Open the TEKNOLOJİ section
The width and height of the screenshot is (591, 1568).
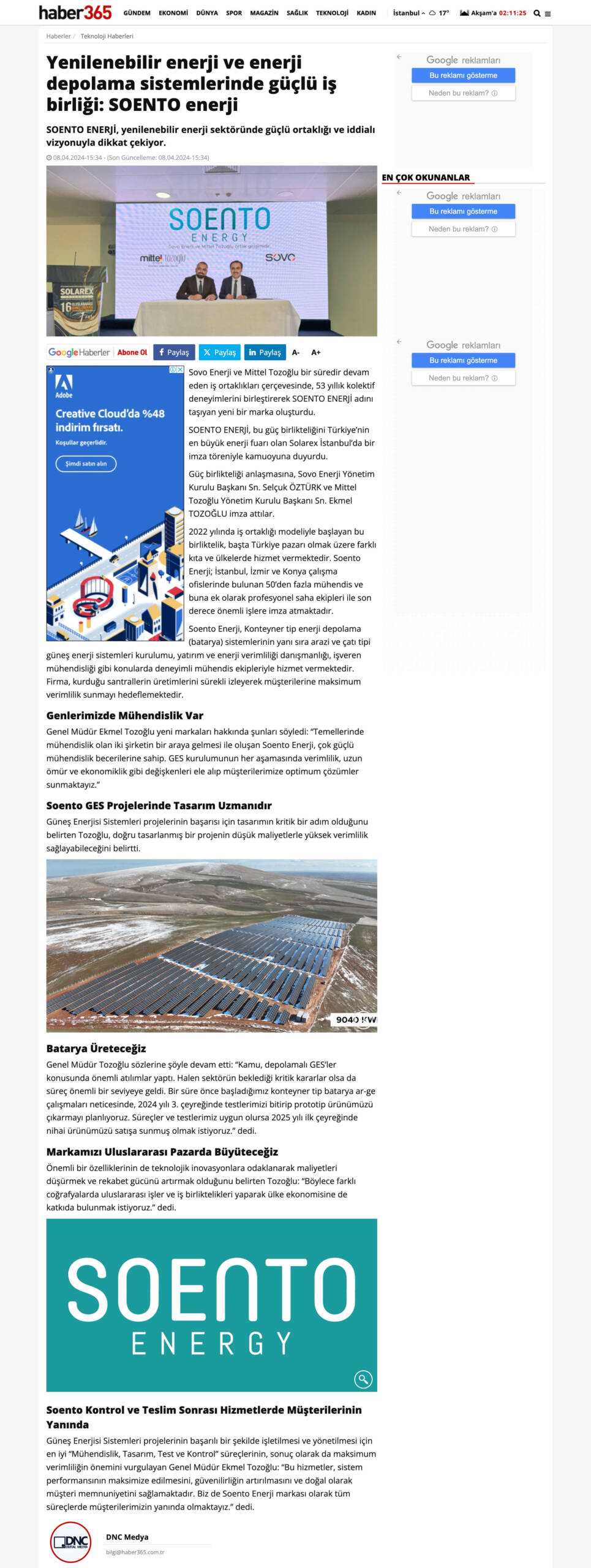[332, 13]
